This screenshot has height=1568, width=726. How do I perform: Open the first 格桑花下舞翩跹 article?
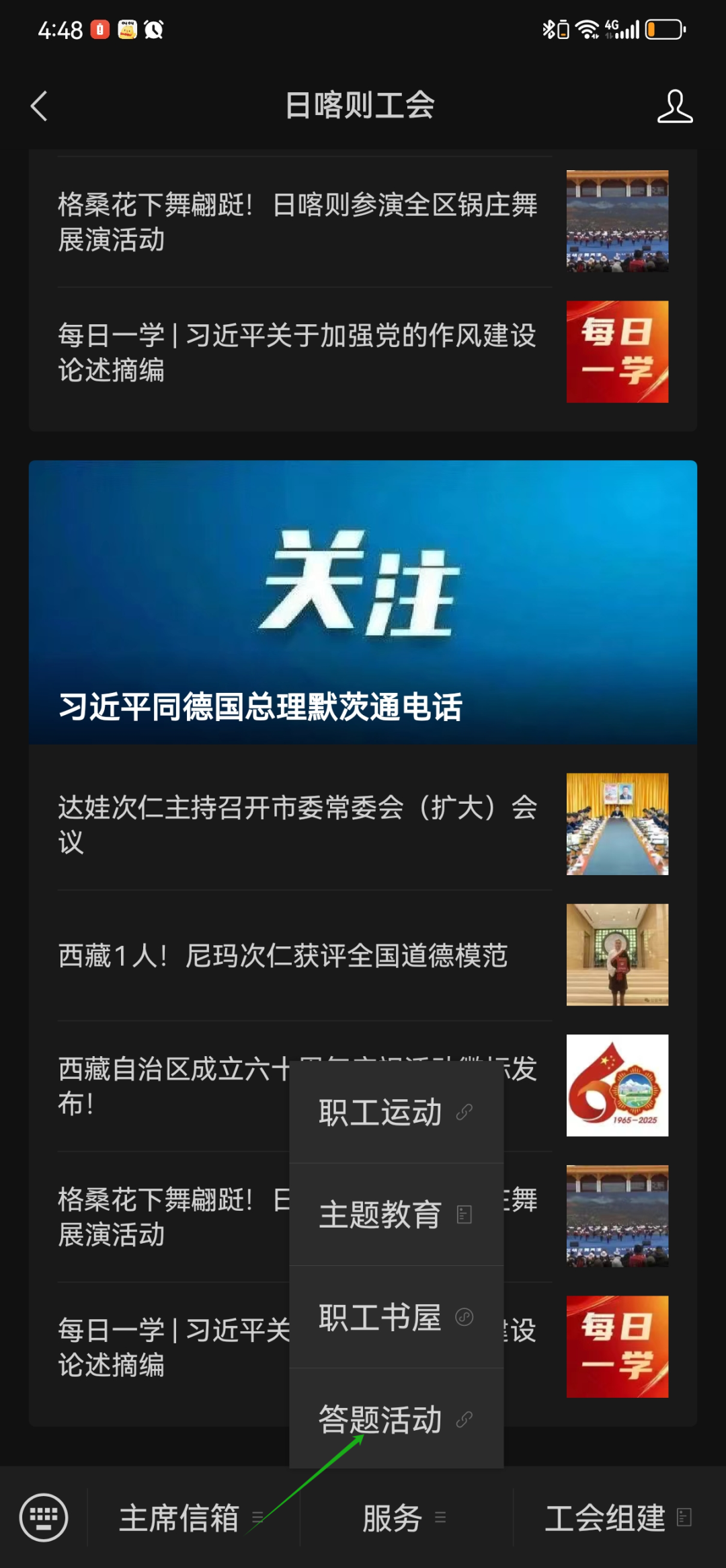tap(296, 221)
